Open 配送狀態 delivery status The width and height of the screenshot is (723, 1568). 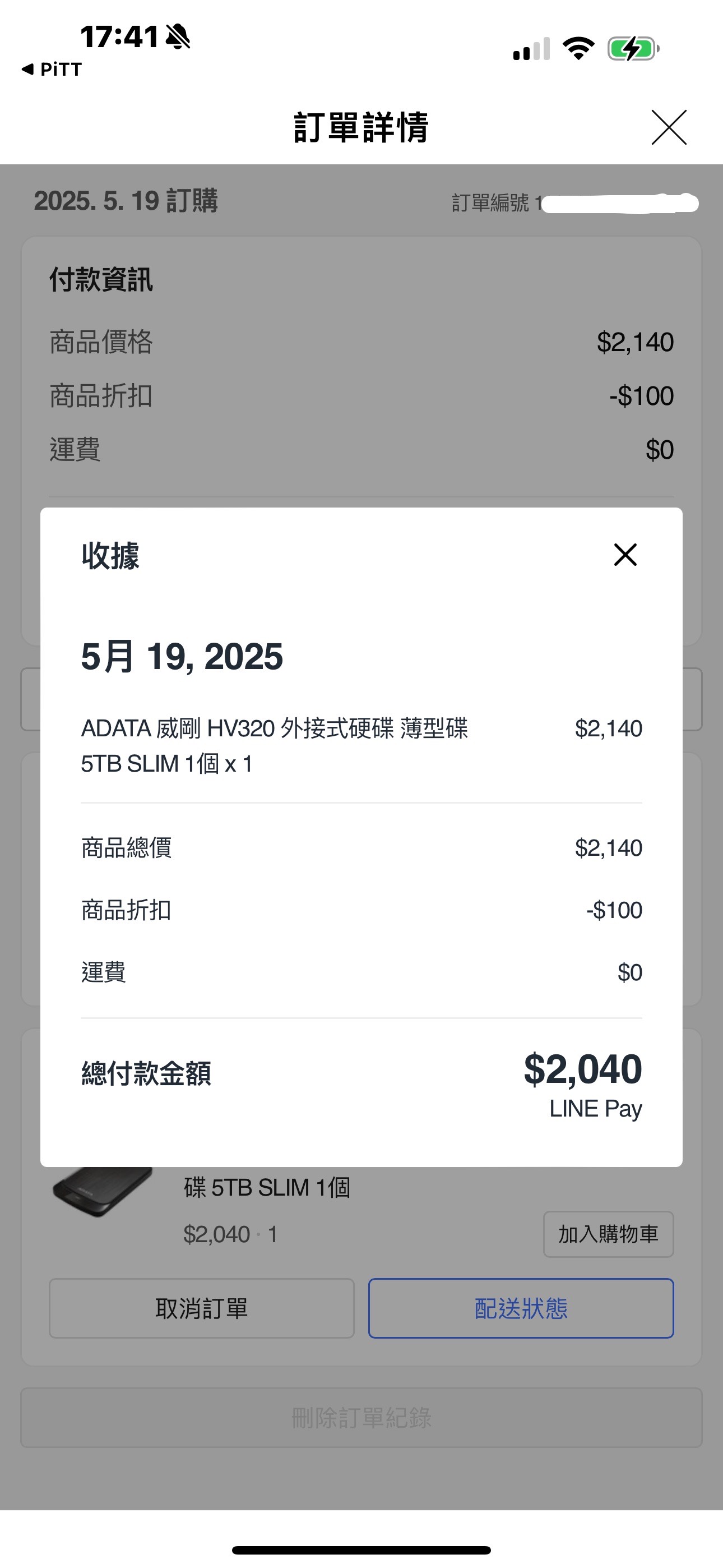pyautogui.click(x=521, y=1308)
